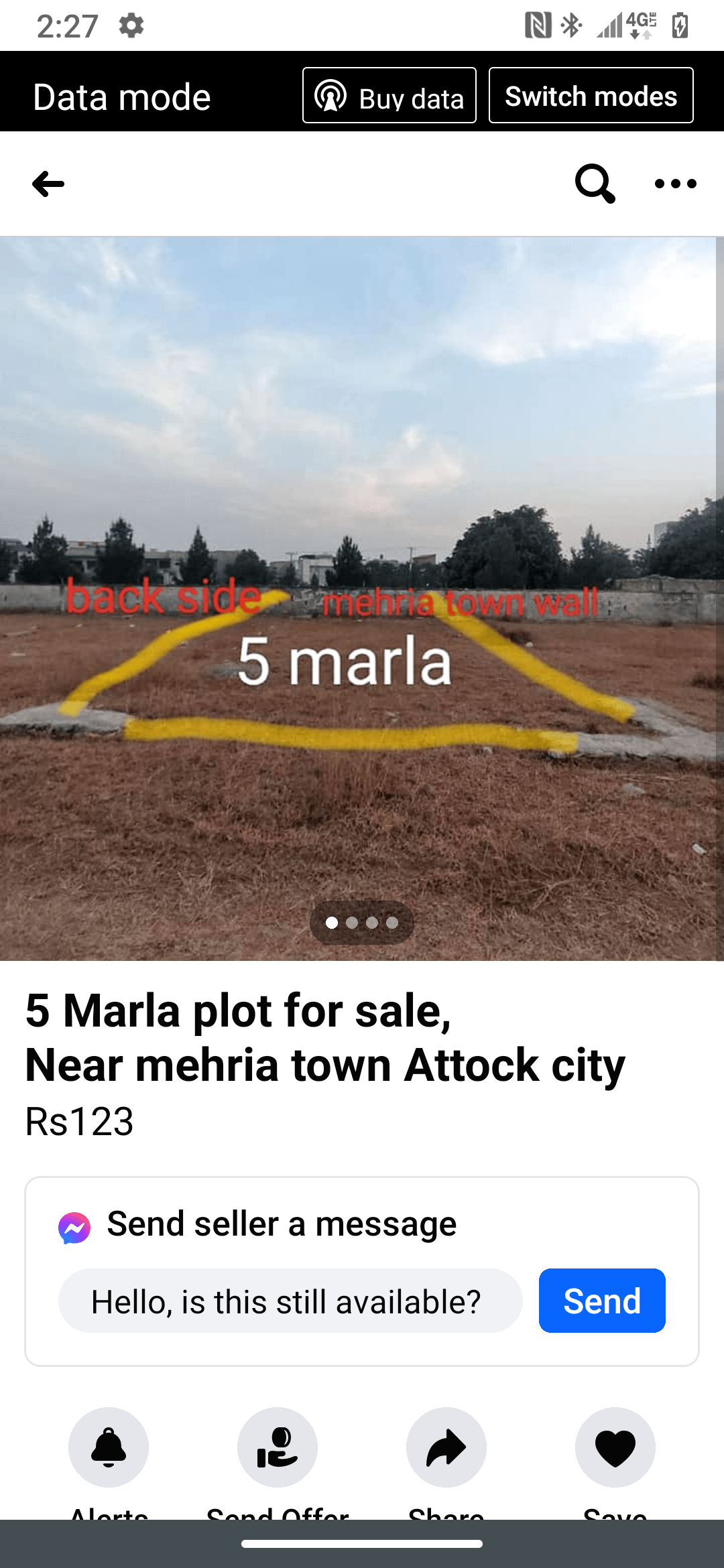The height and width of the screenshot is (1568, 724).
Task: Select the Data mode banner
Action: [121, 96]
